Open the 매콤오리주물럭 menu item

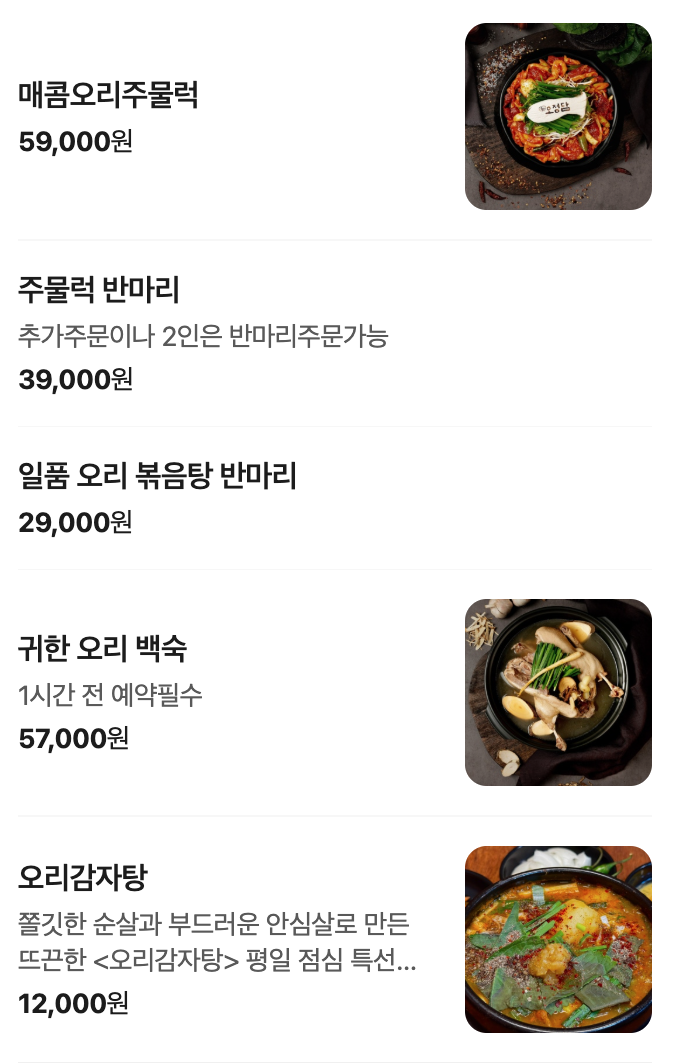109,96
